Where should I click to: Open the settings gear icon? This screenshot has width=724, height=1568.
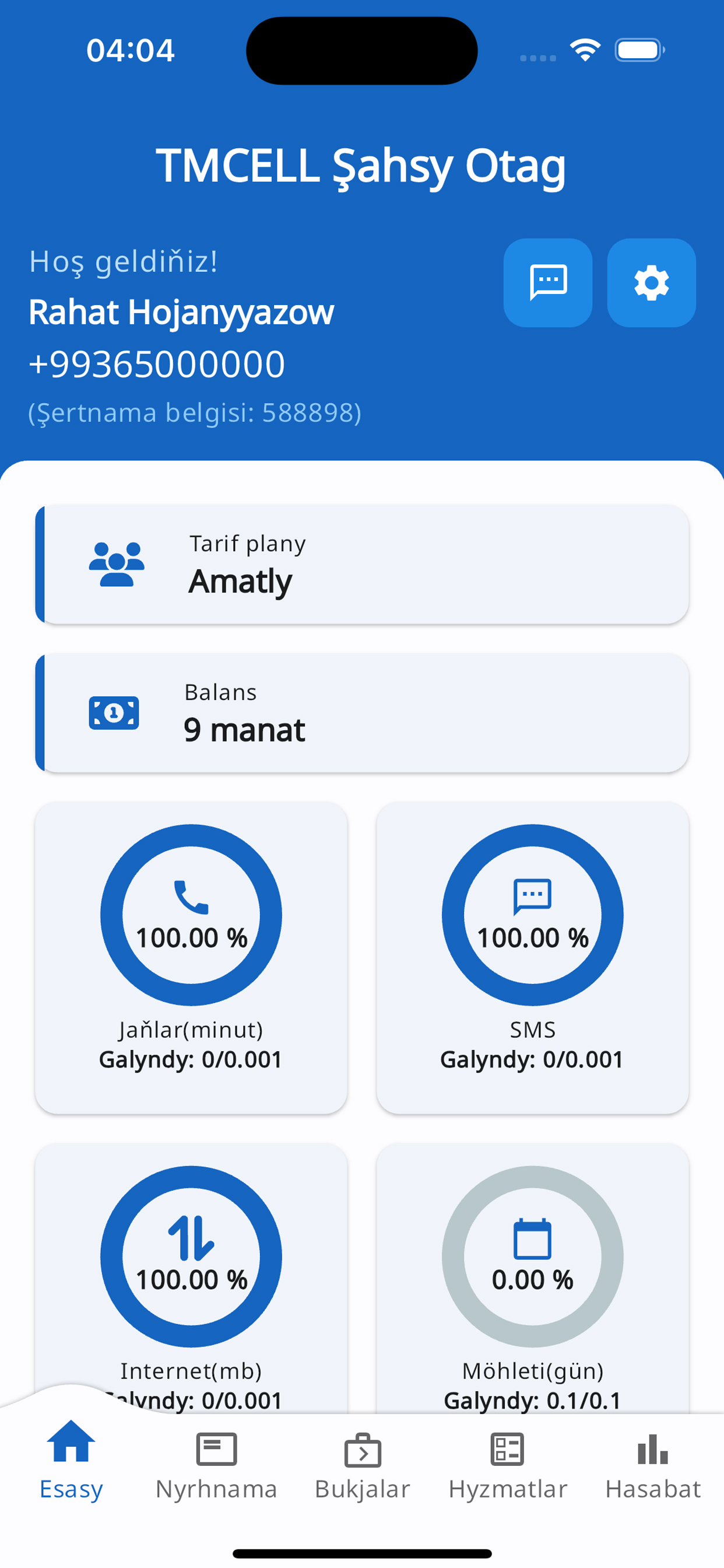tap(651, 283)
